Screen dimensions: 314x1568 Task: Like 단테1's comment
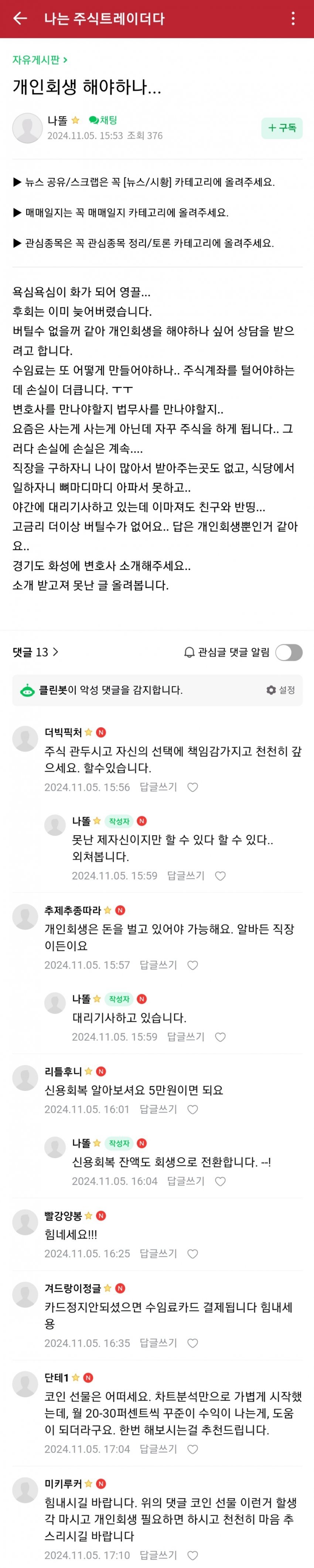(x=193, y=1449)
